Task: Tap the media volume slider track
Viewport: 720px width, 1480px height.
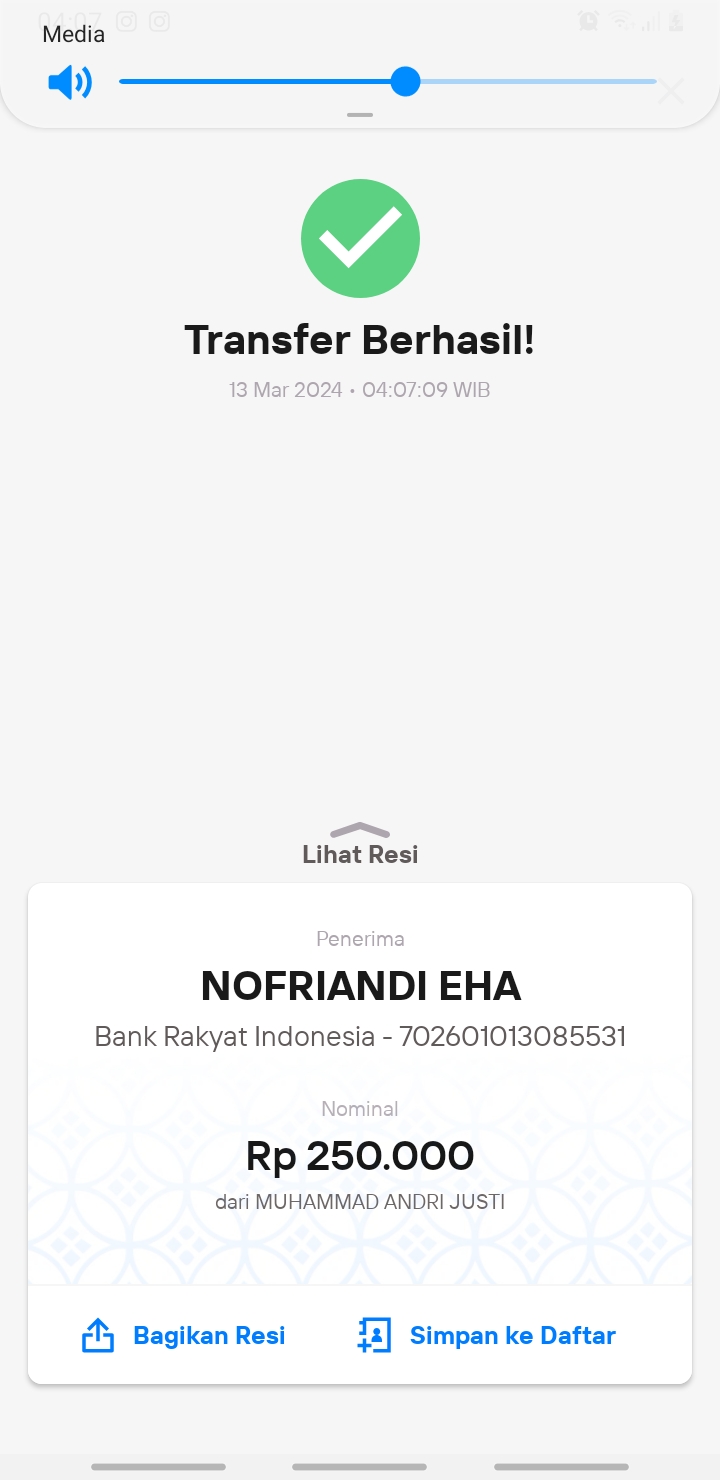Action: tap(388, 81)
